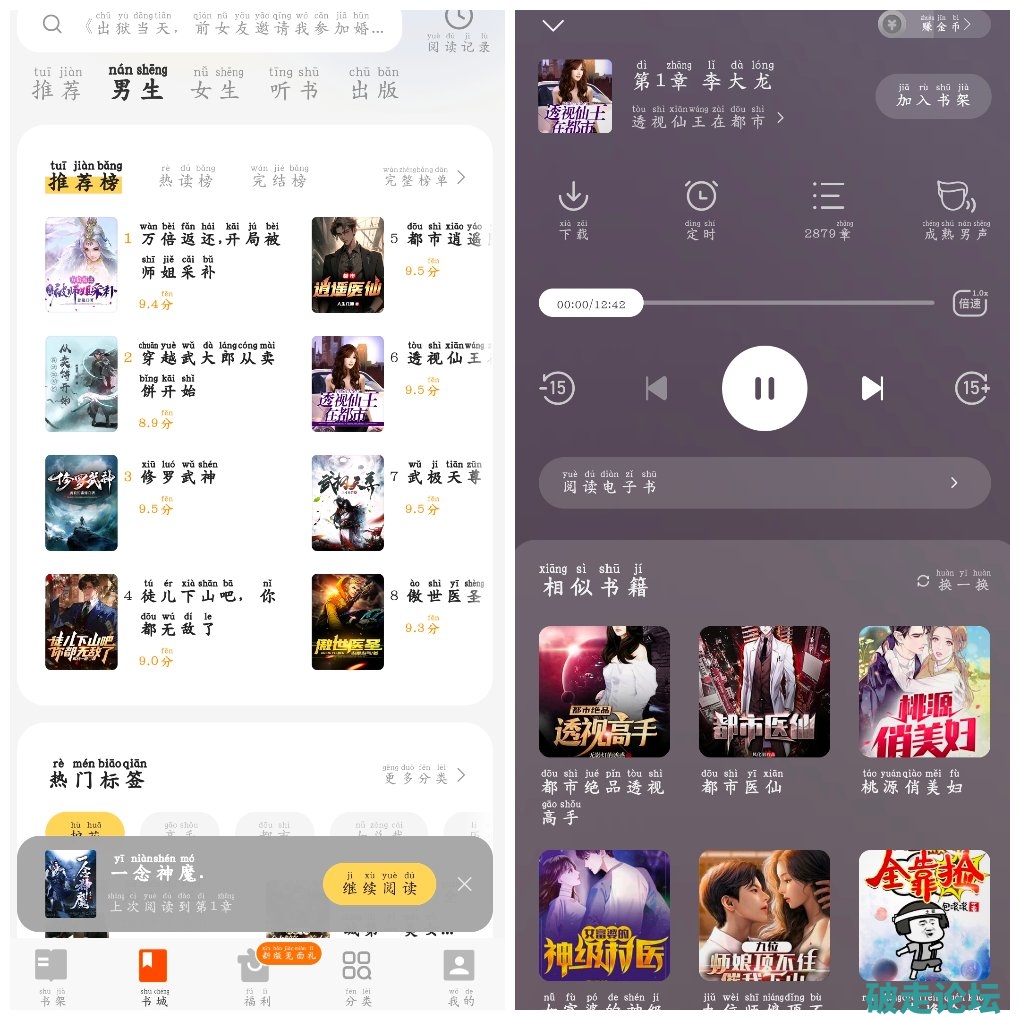
Task: Select the 热读榜 ranking tab
Action: (186, 176)
